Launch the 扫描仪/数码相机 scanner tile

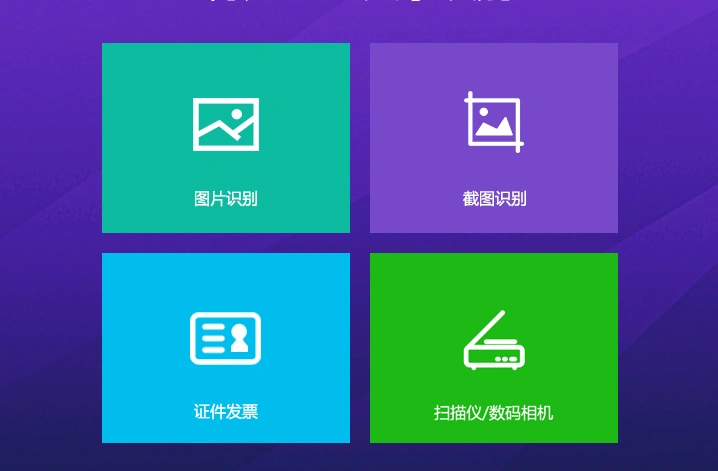[494, 348]
